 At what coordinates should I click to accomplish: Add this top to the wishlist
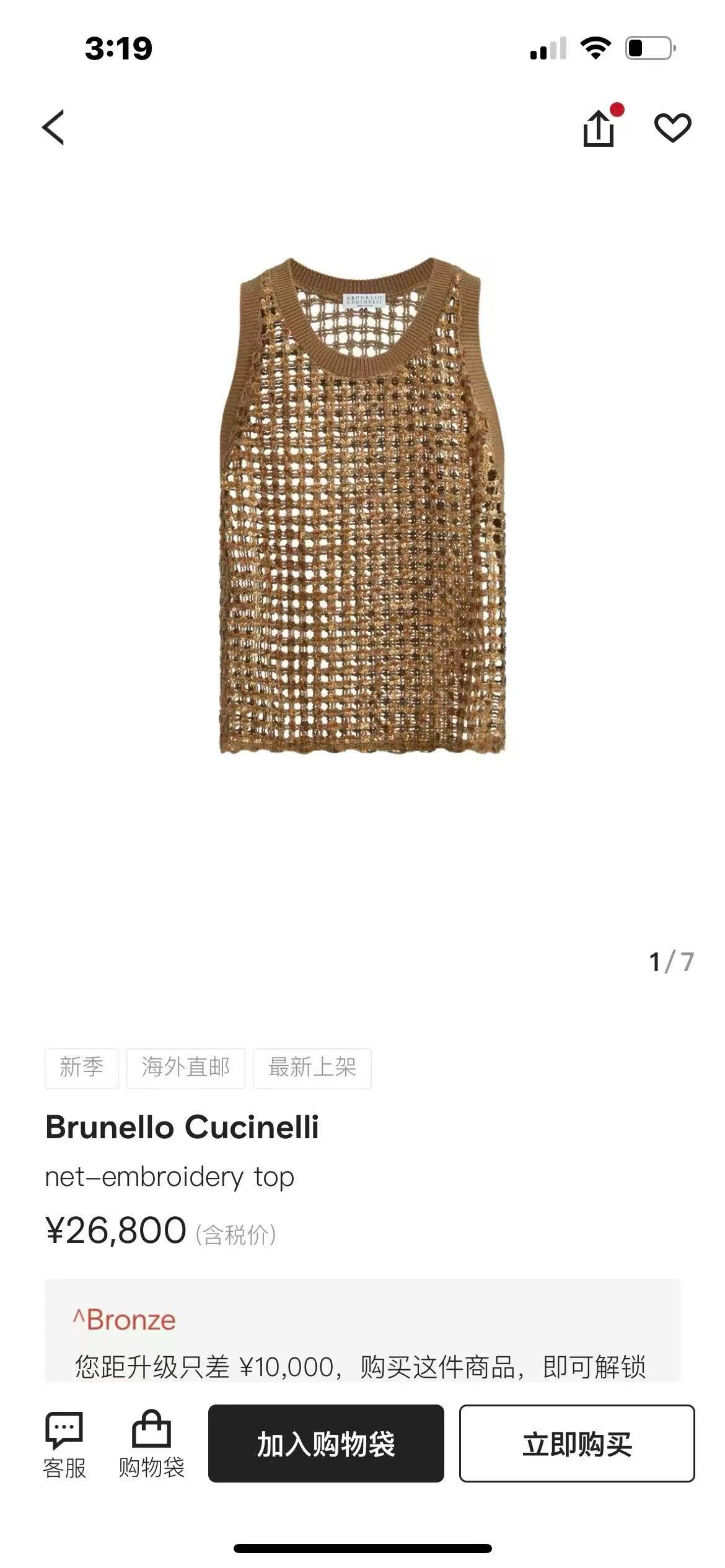click(672, 128)
